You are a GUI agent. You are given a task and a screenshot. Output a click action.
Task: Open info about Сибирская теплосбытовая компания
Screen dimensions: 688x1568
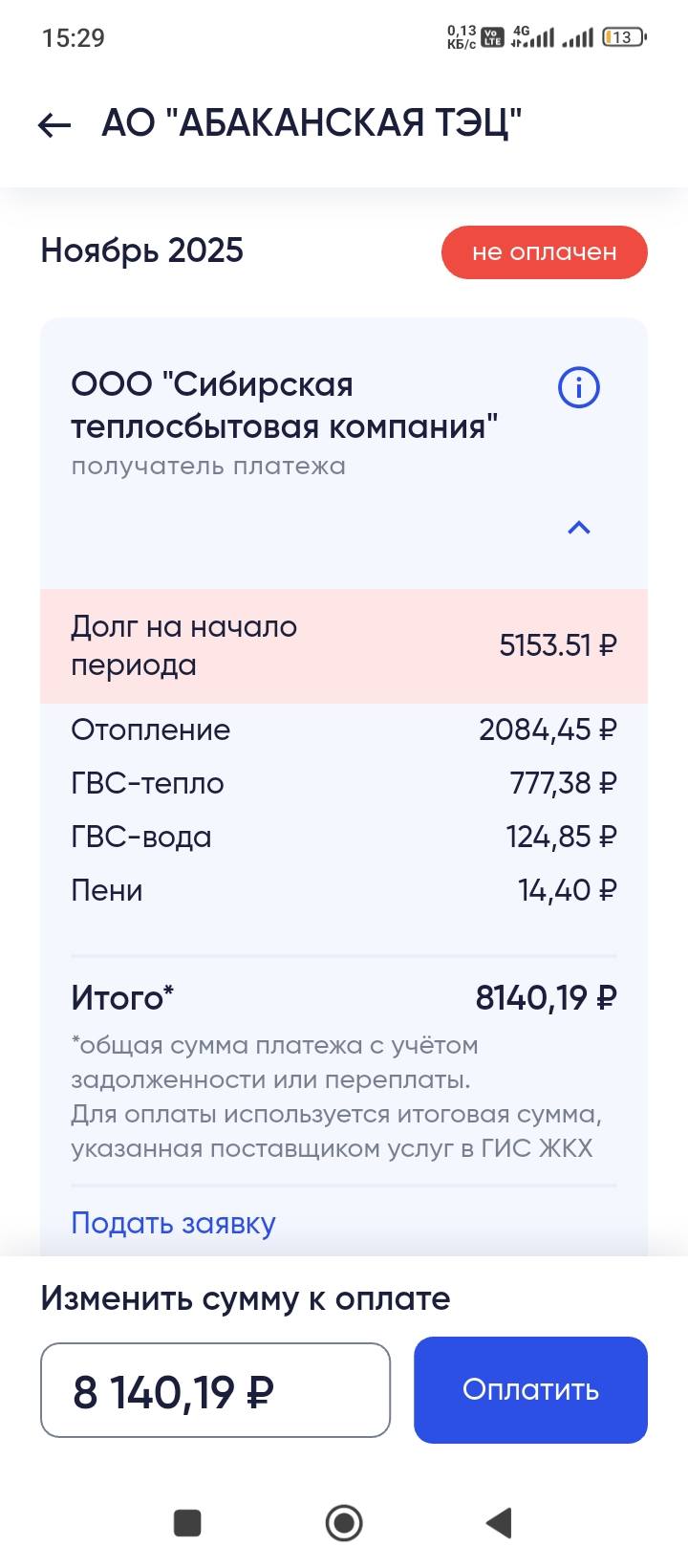(578, 387)
